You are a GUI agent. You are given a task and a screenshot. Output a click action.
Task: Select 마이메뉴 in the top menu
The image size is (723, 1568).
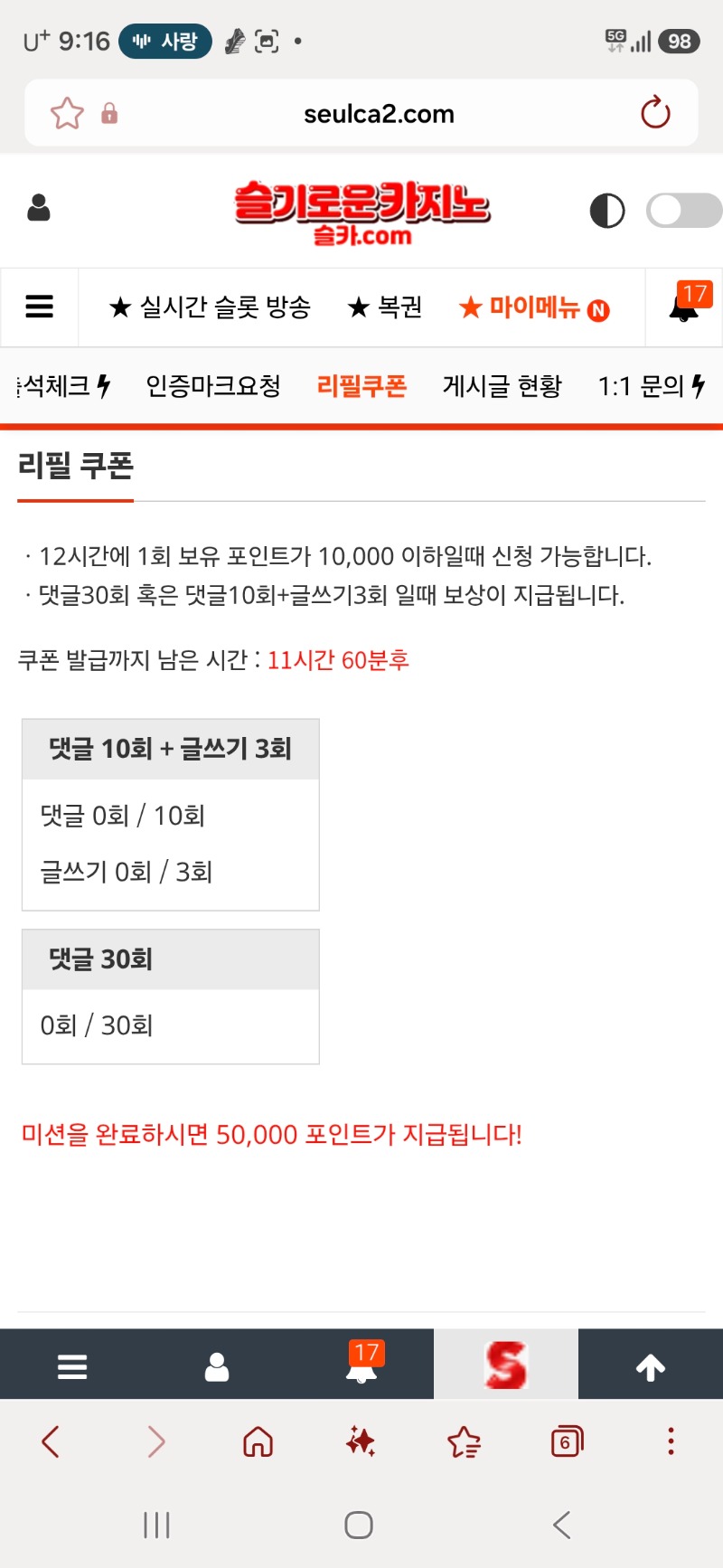[x=534, y=307]
